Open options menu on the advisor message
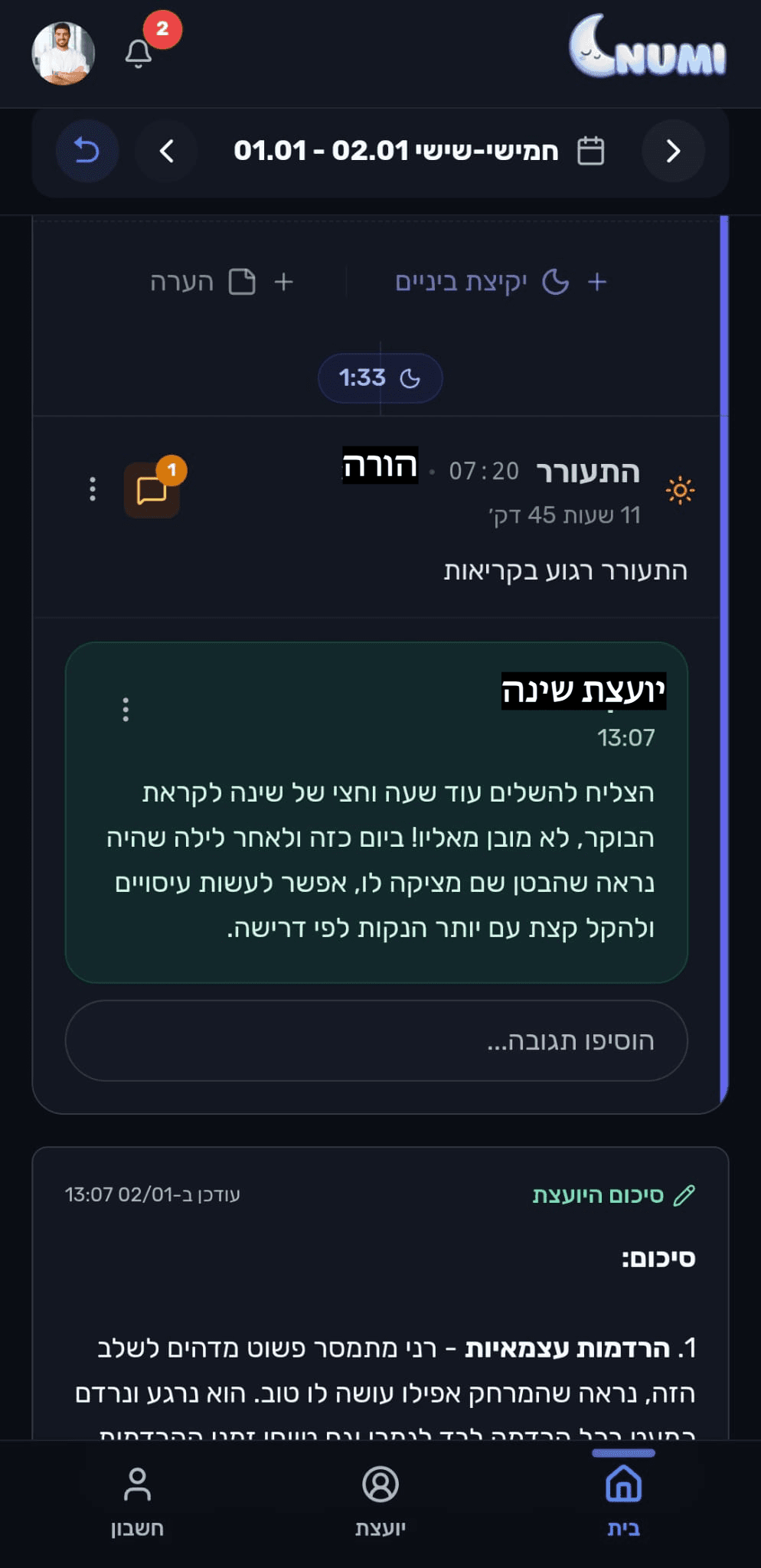761x1568 pixels. tap(125, 710)
